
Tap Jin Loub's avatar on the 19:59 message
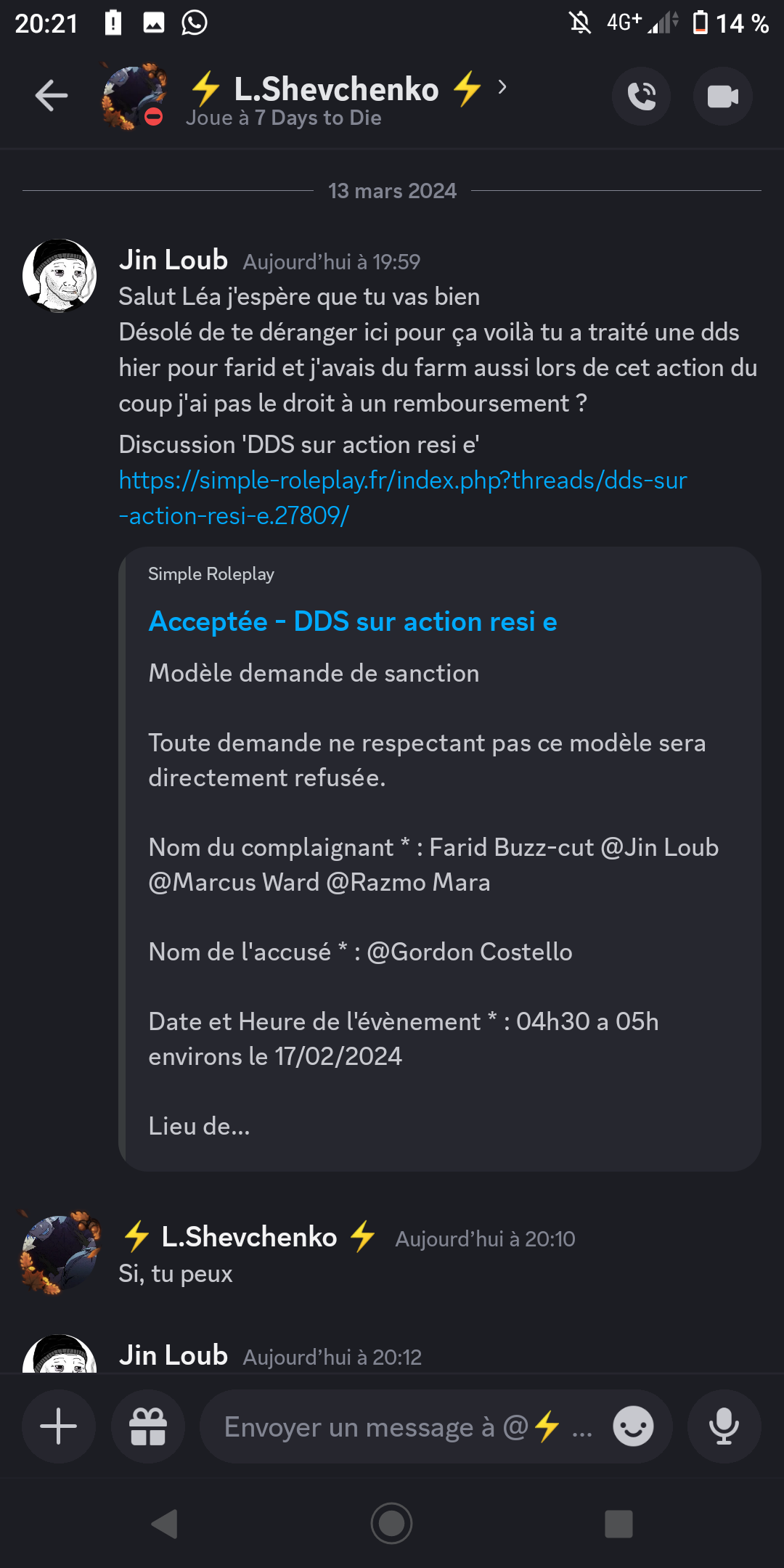[x=60, y=276]
